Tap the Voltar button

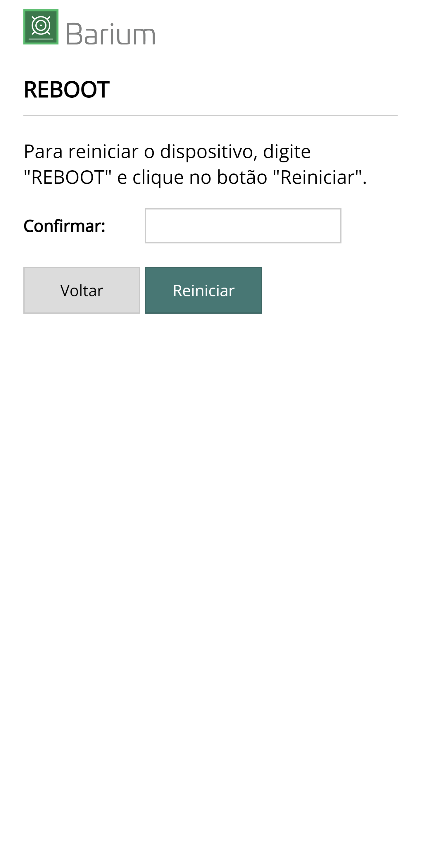click(x=81, y=291)
